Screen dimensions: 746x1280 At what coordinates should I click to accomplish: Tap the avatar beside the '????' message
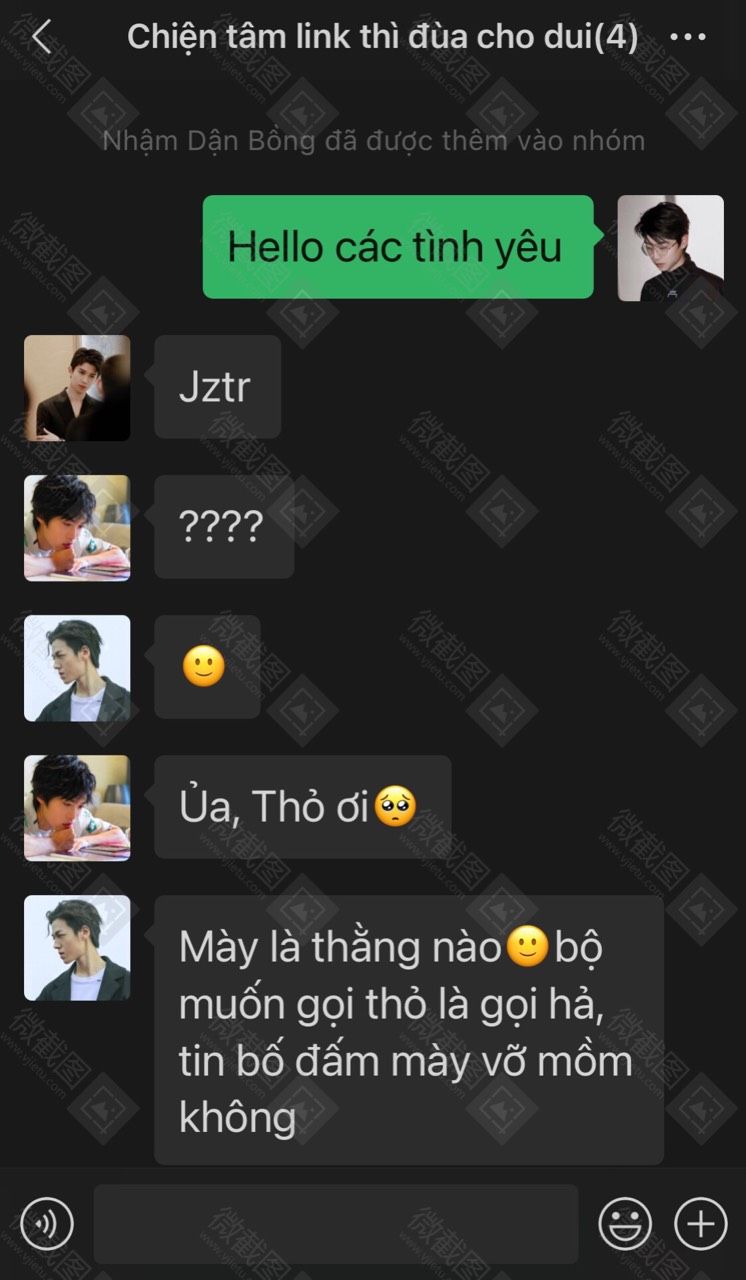point(77,528)
